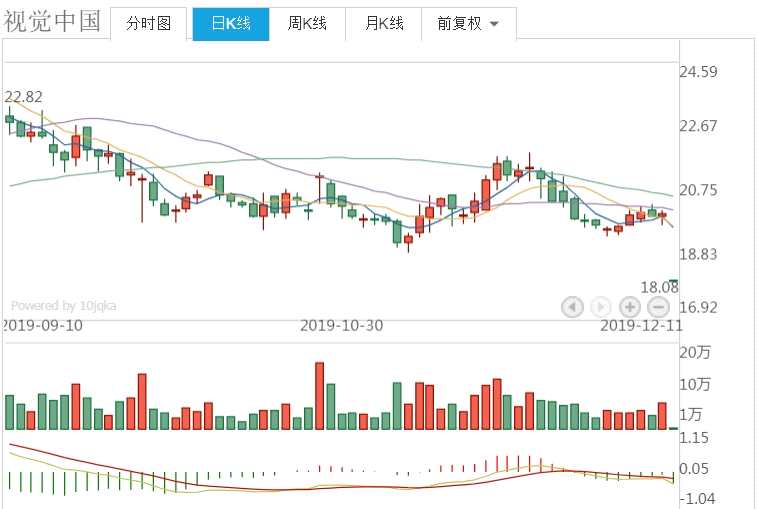Move chart left with back arrow
Viewport: 757px width, 509px height.
pyautogui.click(x=572, y=307)
